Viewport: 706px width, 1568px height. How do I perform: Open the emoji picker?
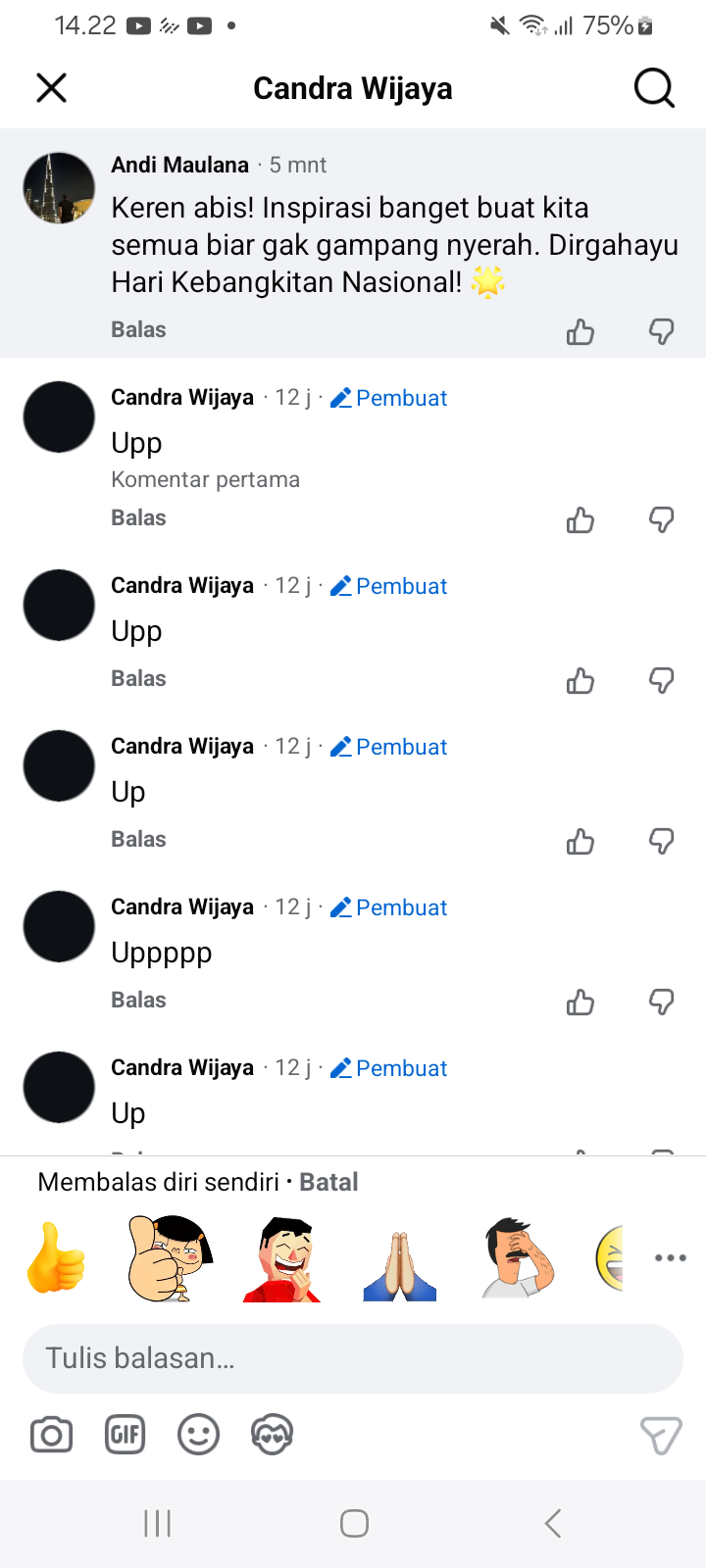[198, 1436]
